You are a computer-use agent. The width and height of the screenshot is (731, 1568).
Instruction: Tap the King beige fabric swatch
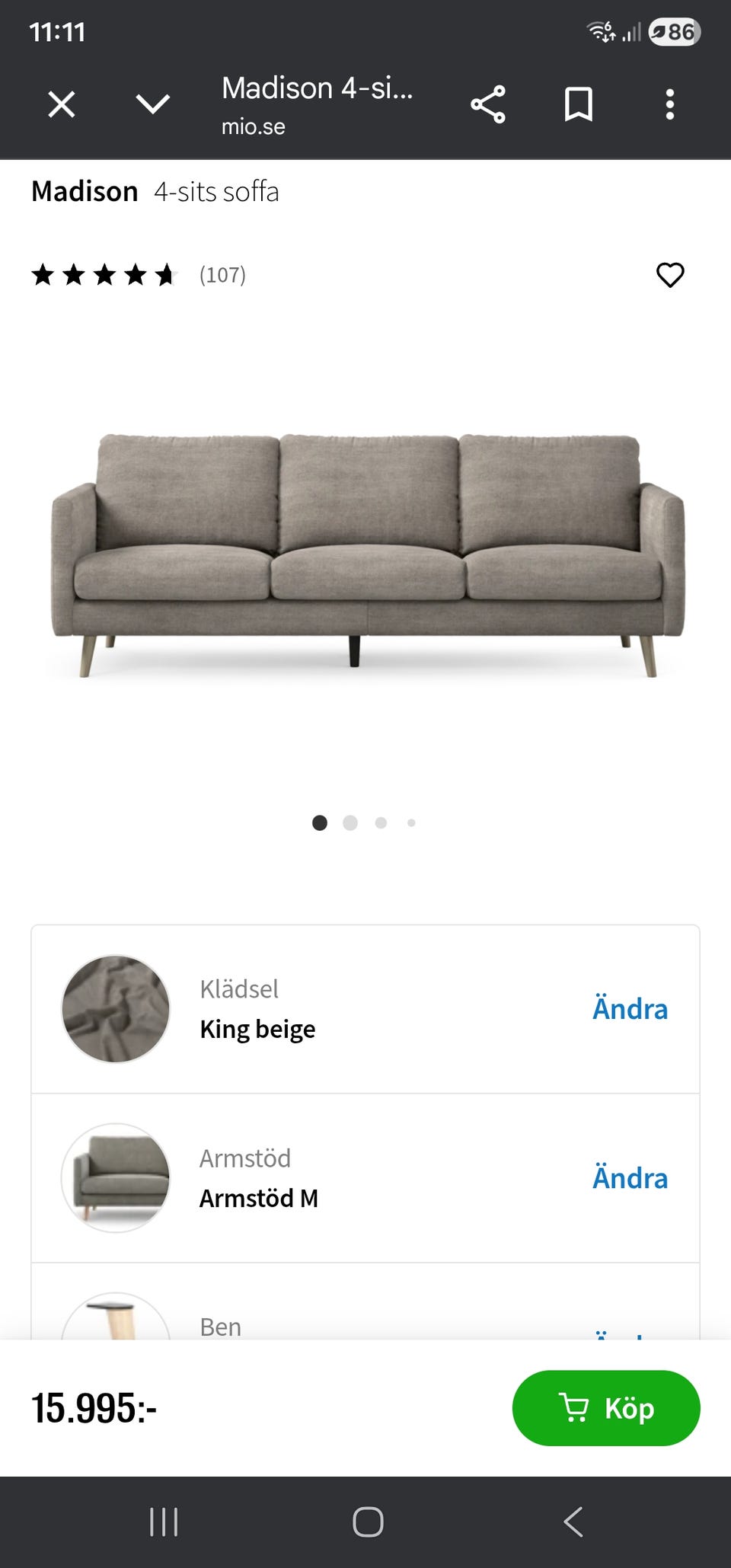(x=115, y=1009)
